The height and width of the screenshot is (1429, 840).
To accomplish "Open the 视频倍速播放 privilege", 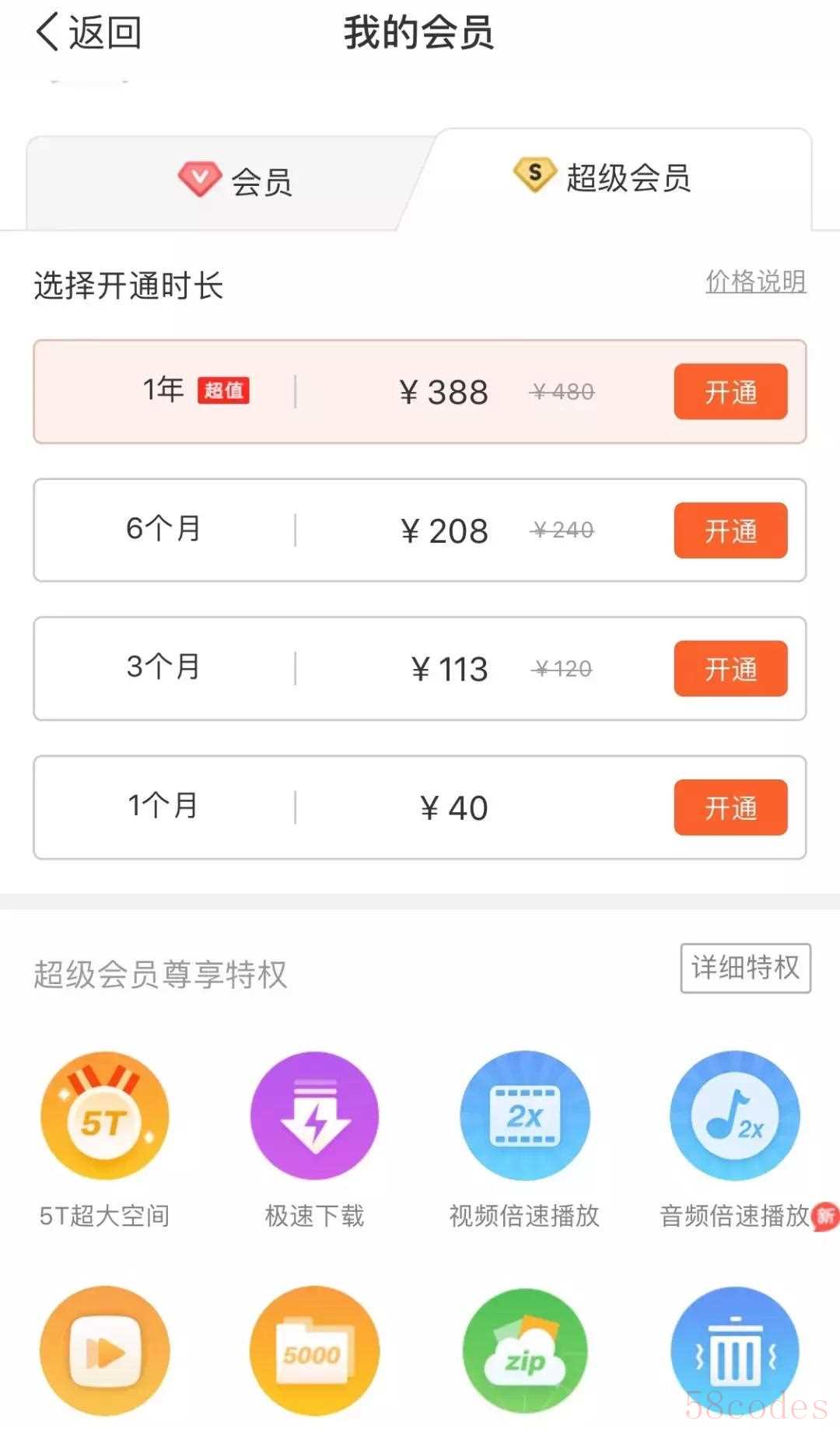I will (524, 1117).
